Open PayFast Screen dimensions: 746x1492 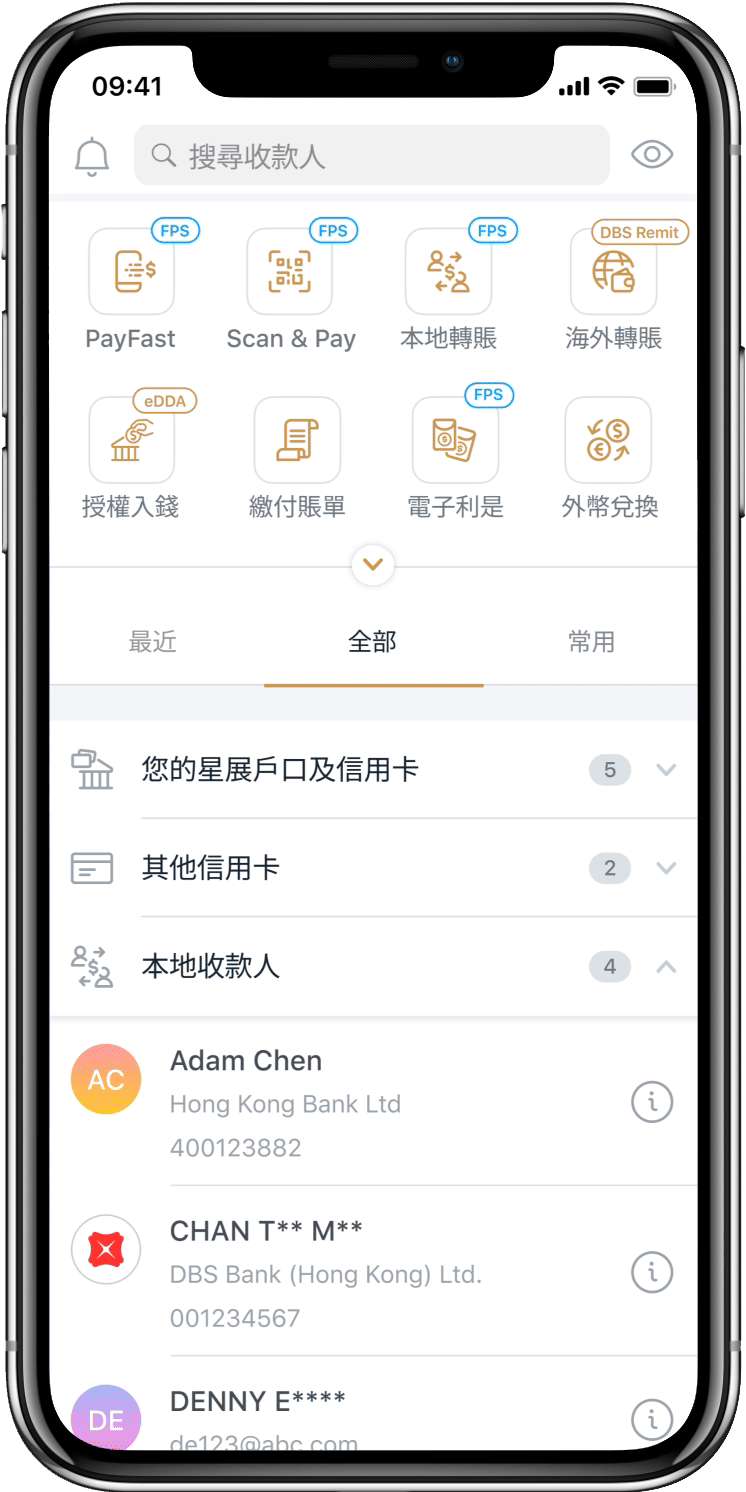(131, 272)
